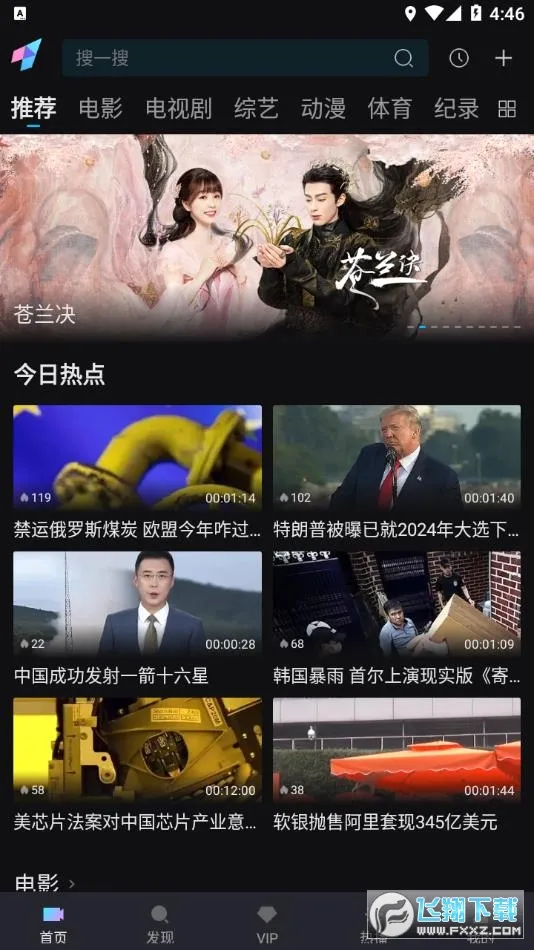The image size is (534, 950).
Task: Open watch history clock icon
Action: point(459,58)
